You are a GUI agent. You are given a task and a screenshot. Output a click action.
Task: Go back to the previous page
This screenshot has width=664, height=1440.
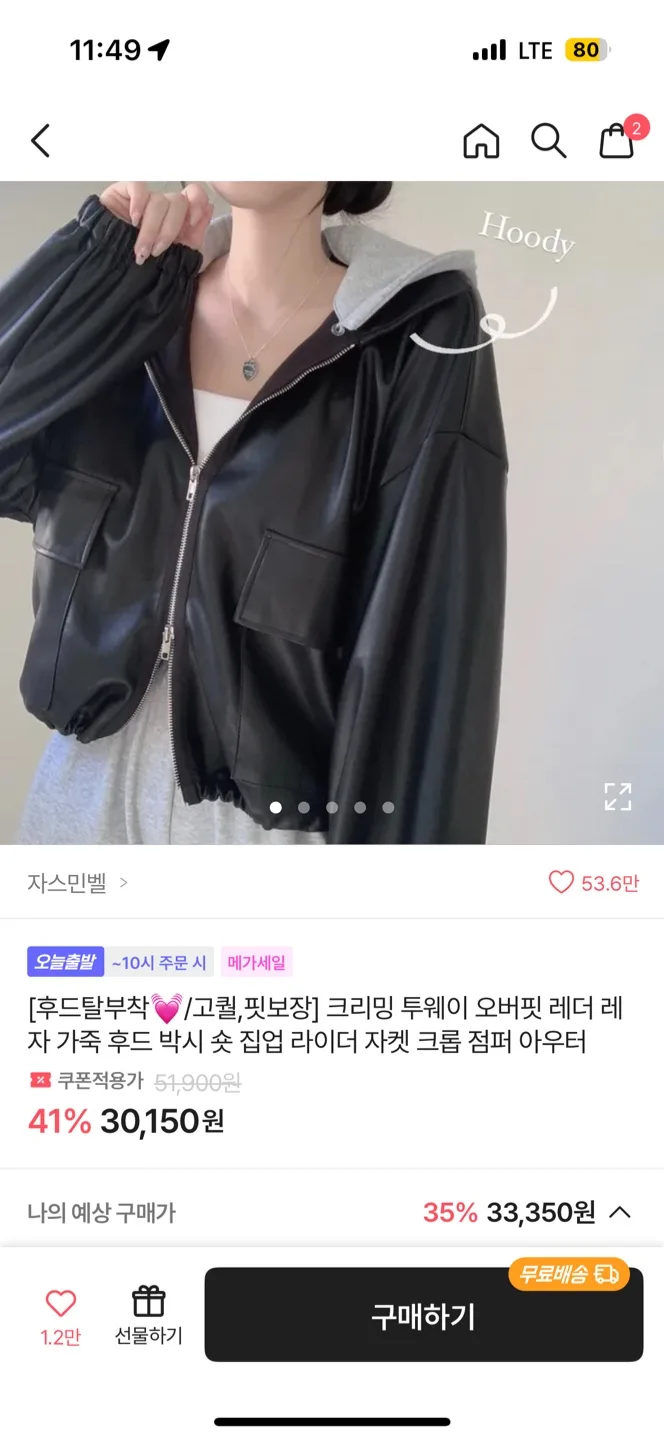(40, 141)
